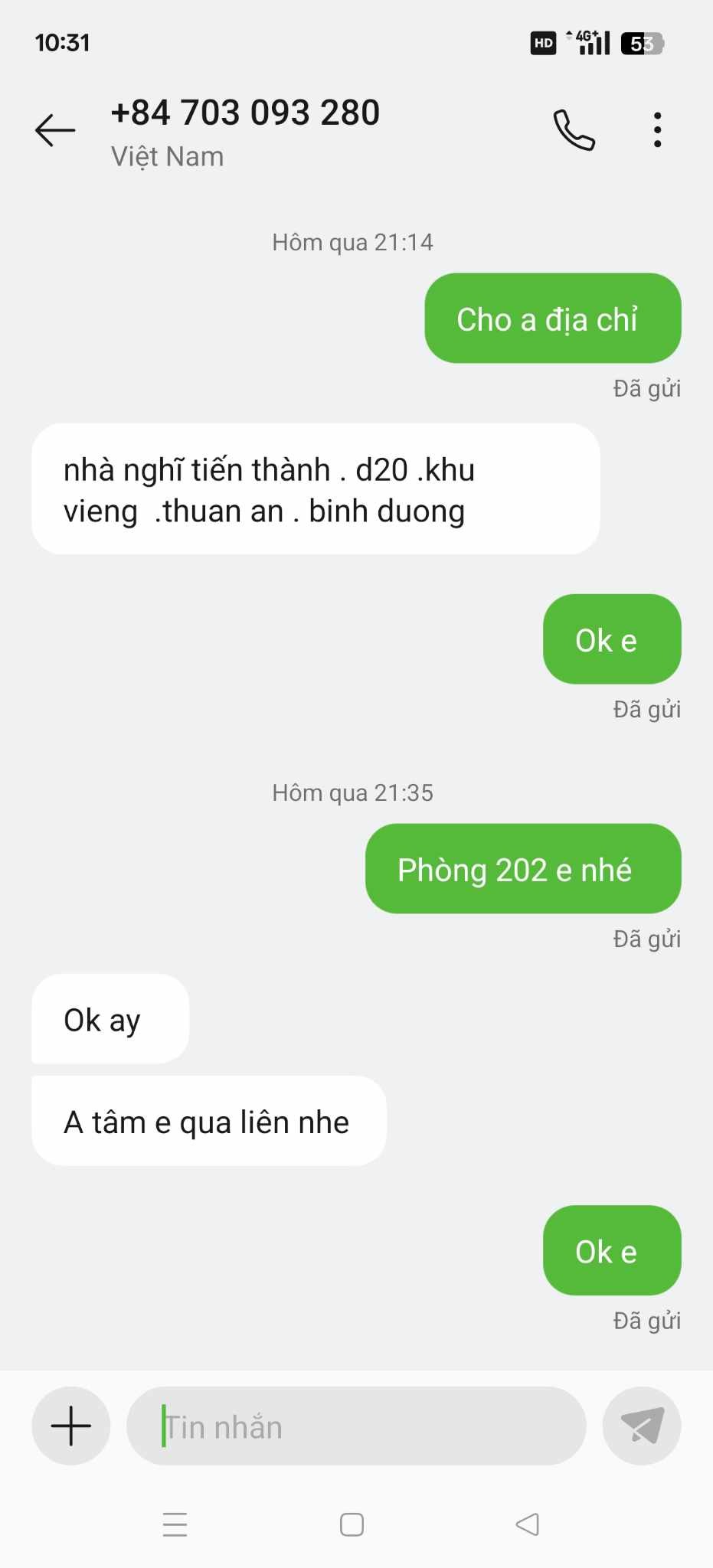This screenshot has width=713, height=1568.
Task: Go back using the top-left arrow
Action: click(55, 130)
